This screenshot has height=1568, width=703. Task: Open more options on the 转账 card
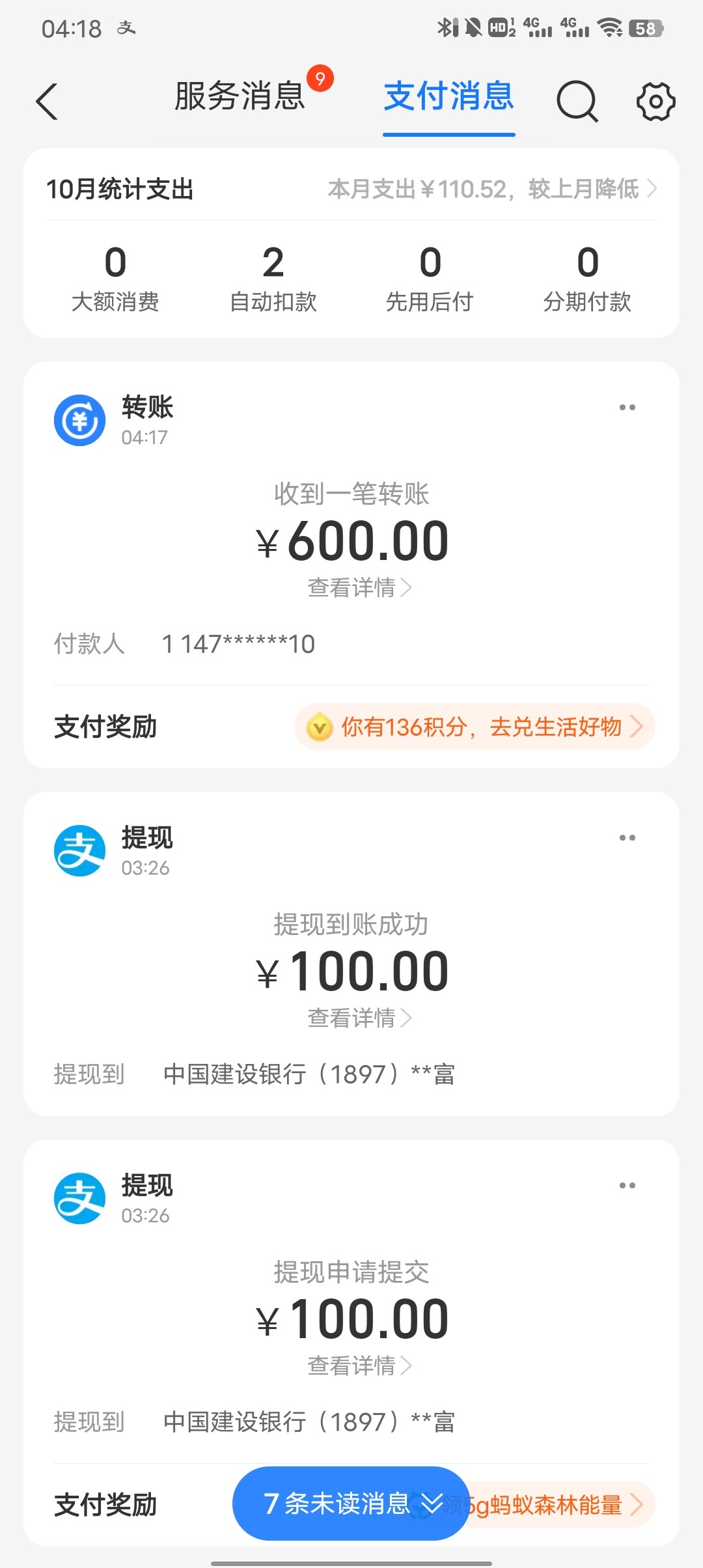pos(627,408)
